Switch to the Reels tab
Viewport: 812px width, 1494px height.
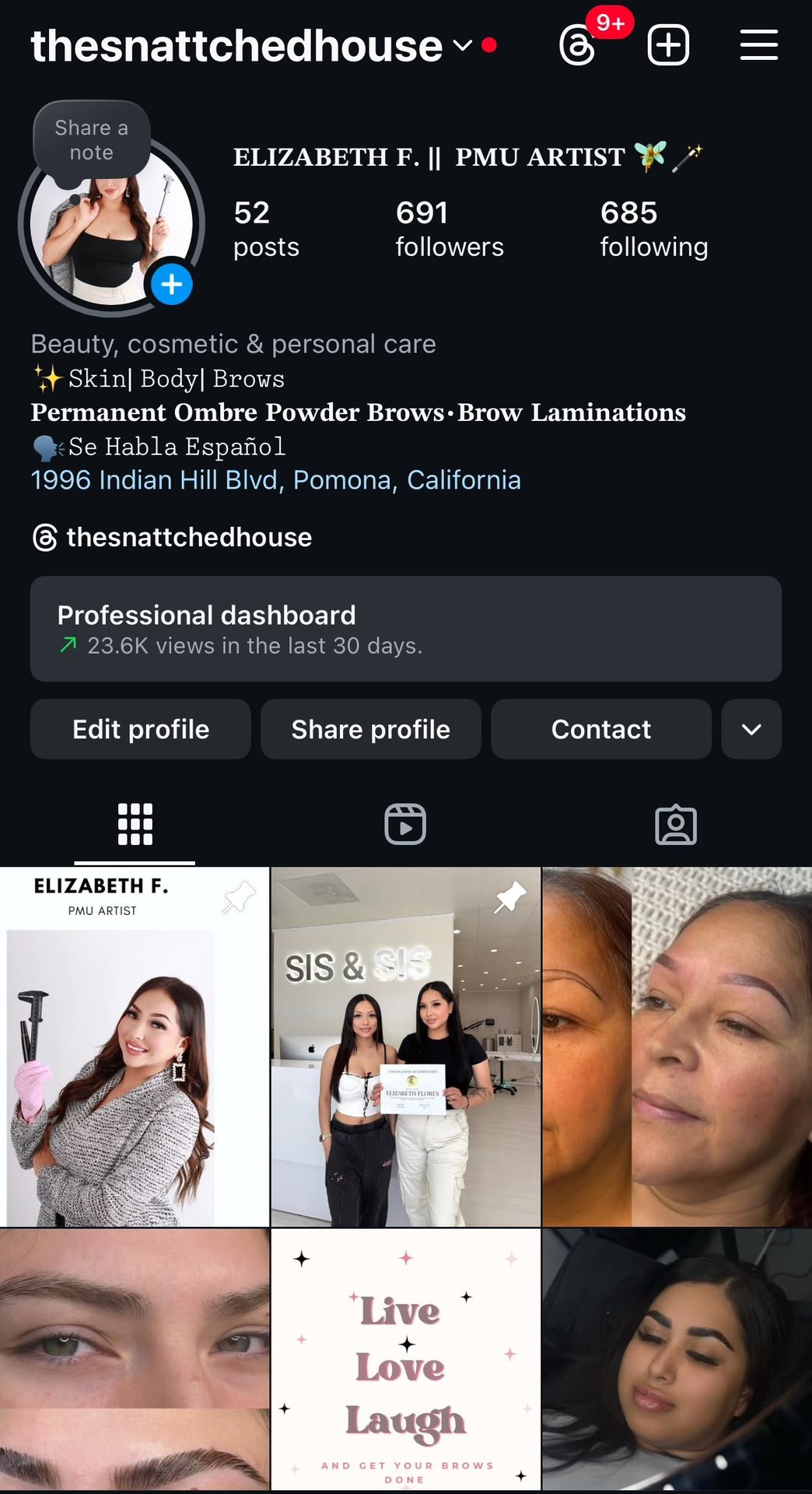[x=405, y=824]
